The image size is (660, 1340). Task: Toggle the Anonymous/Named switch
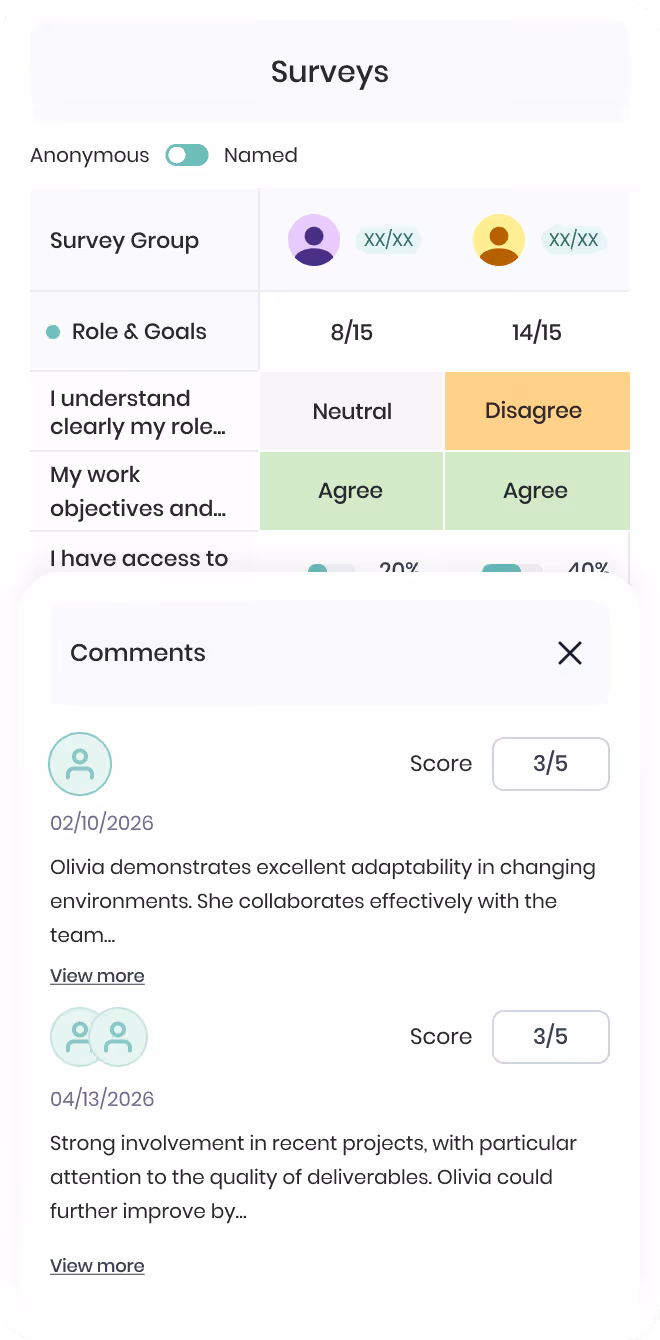187,155
